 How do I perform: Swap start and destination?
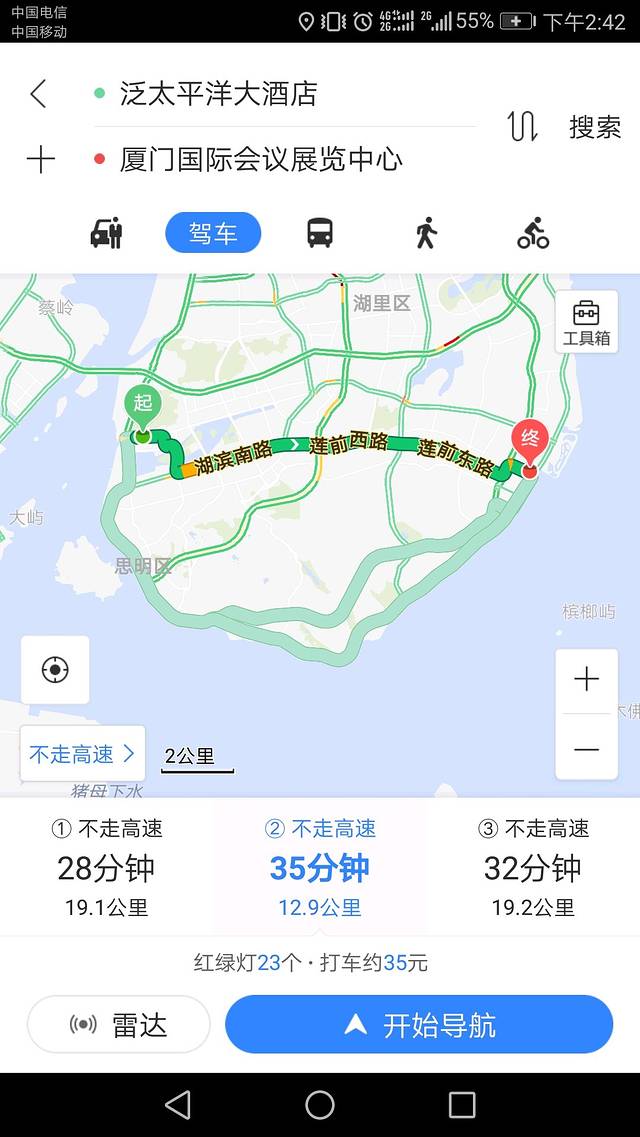[522, 127]
